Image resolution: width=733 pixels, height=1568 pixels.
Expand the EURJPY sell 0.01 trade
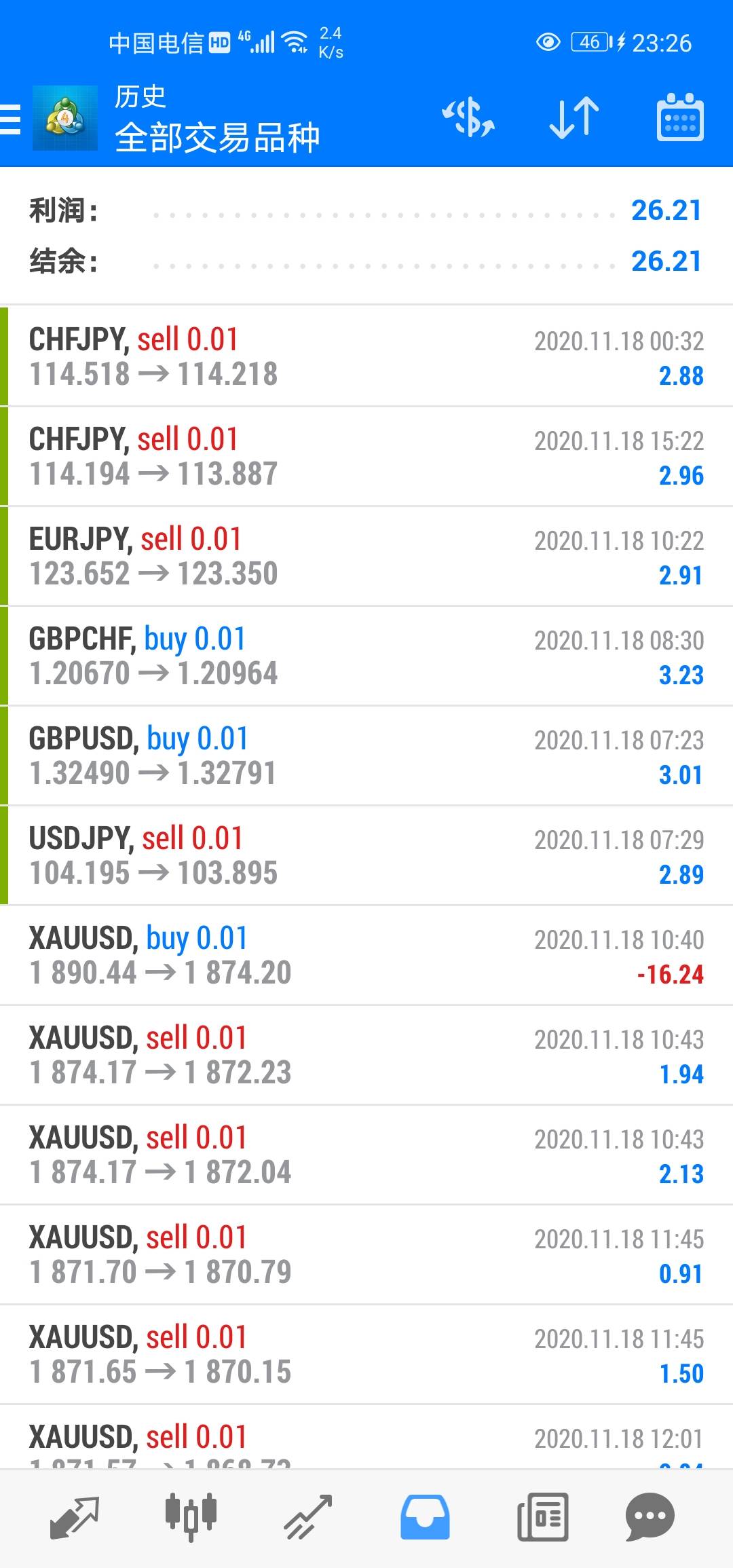point(366,556)
